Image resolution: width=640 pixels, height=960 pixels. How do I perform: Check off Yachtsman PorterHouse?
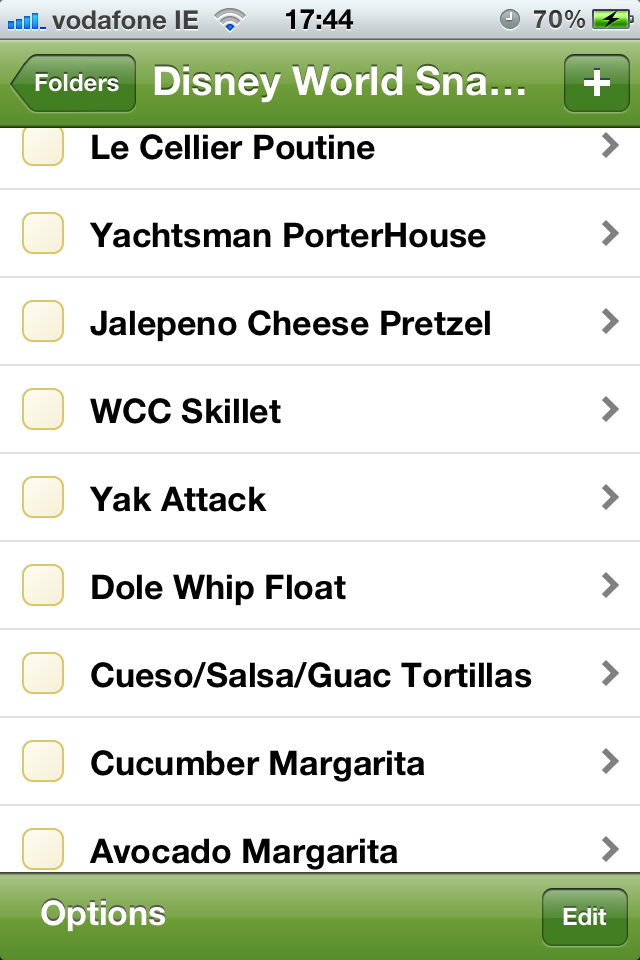43,234
